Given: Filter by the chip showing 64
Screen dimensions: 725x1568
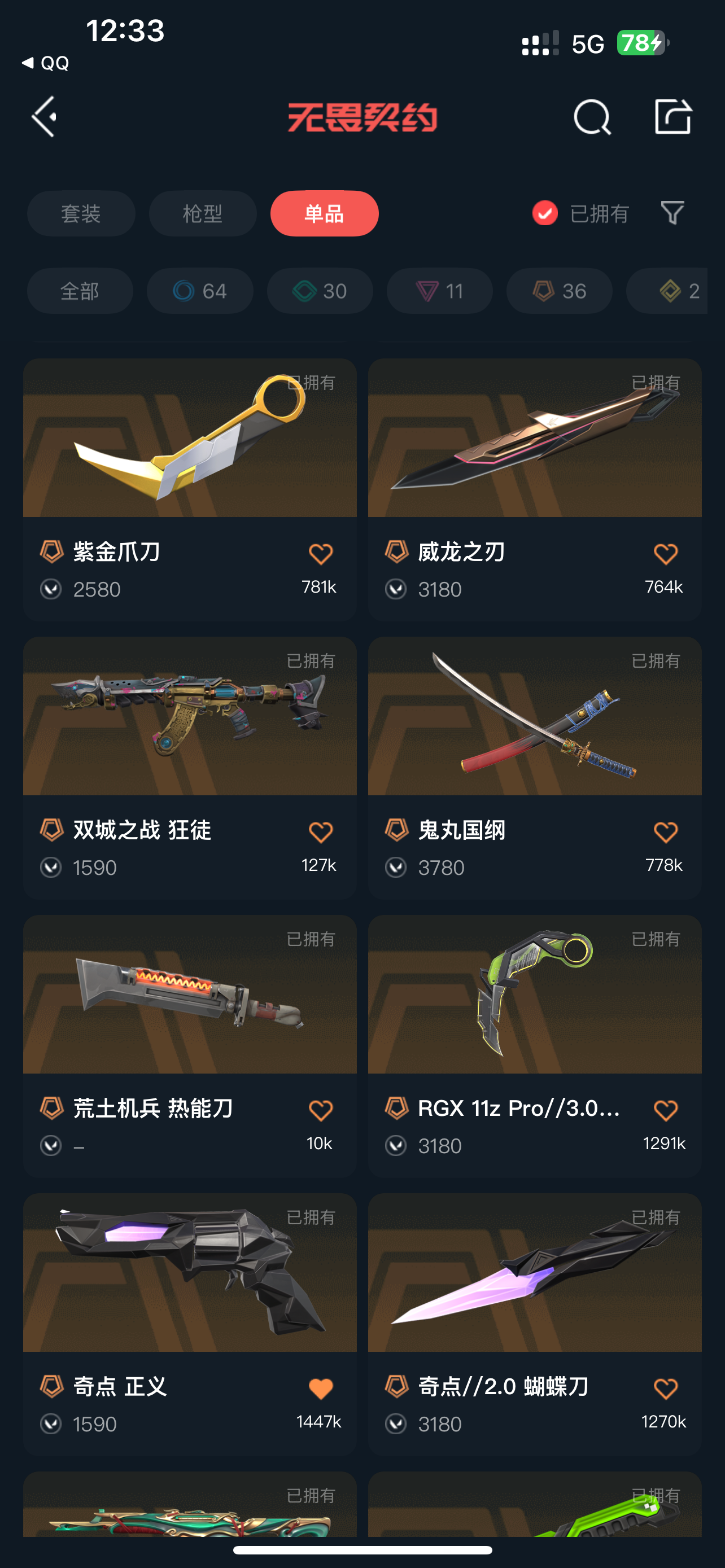Looking at the screenshot, I should 200,291.
